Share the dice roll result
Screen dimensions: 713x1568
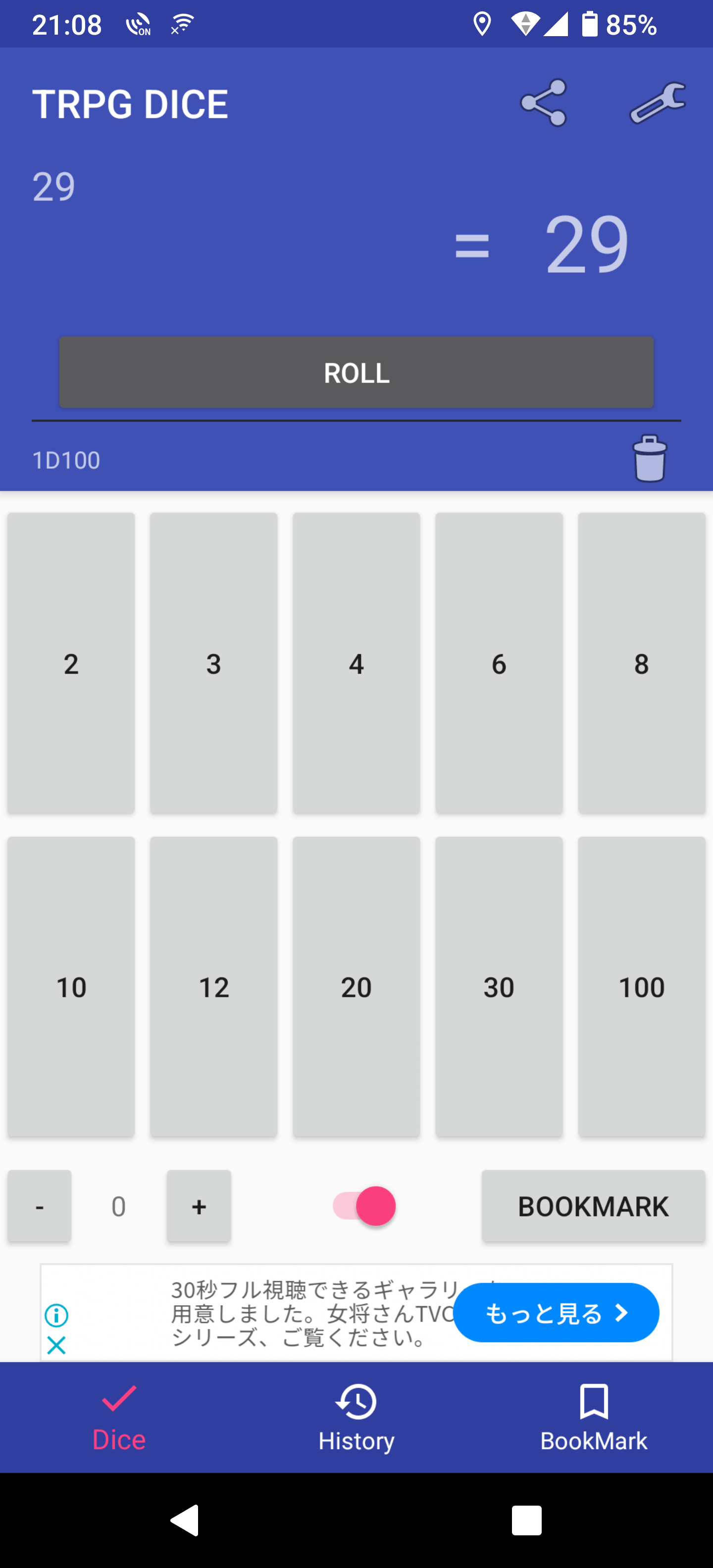543,103
